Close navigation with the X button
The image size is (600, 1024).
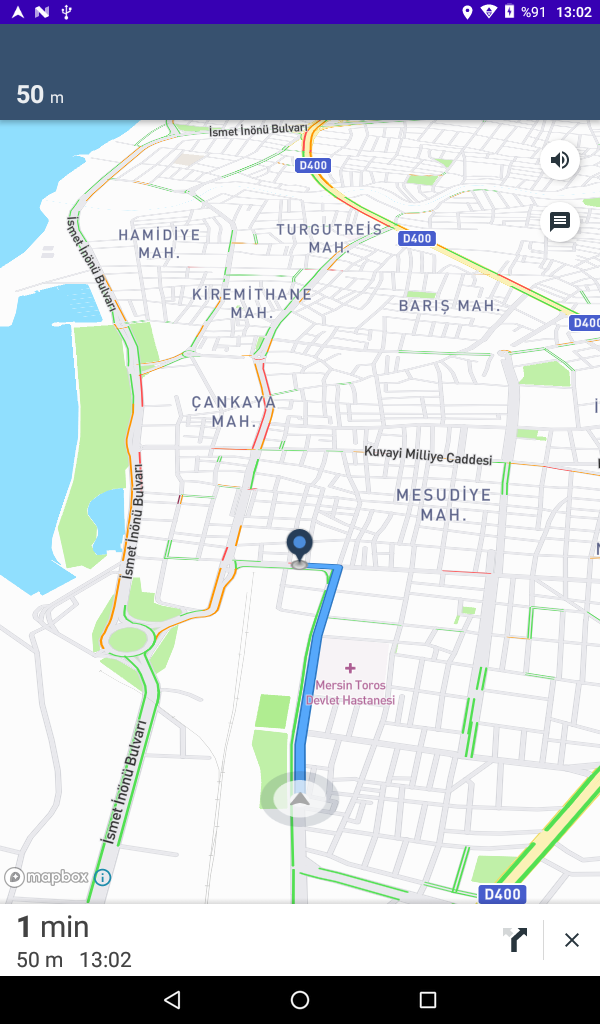point(572,940)
